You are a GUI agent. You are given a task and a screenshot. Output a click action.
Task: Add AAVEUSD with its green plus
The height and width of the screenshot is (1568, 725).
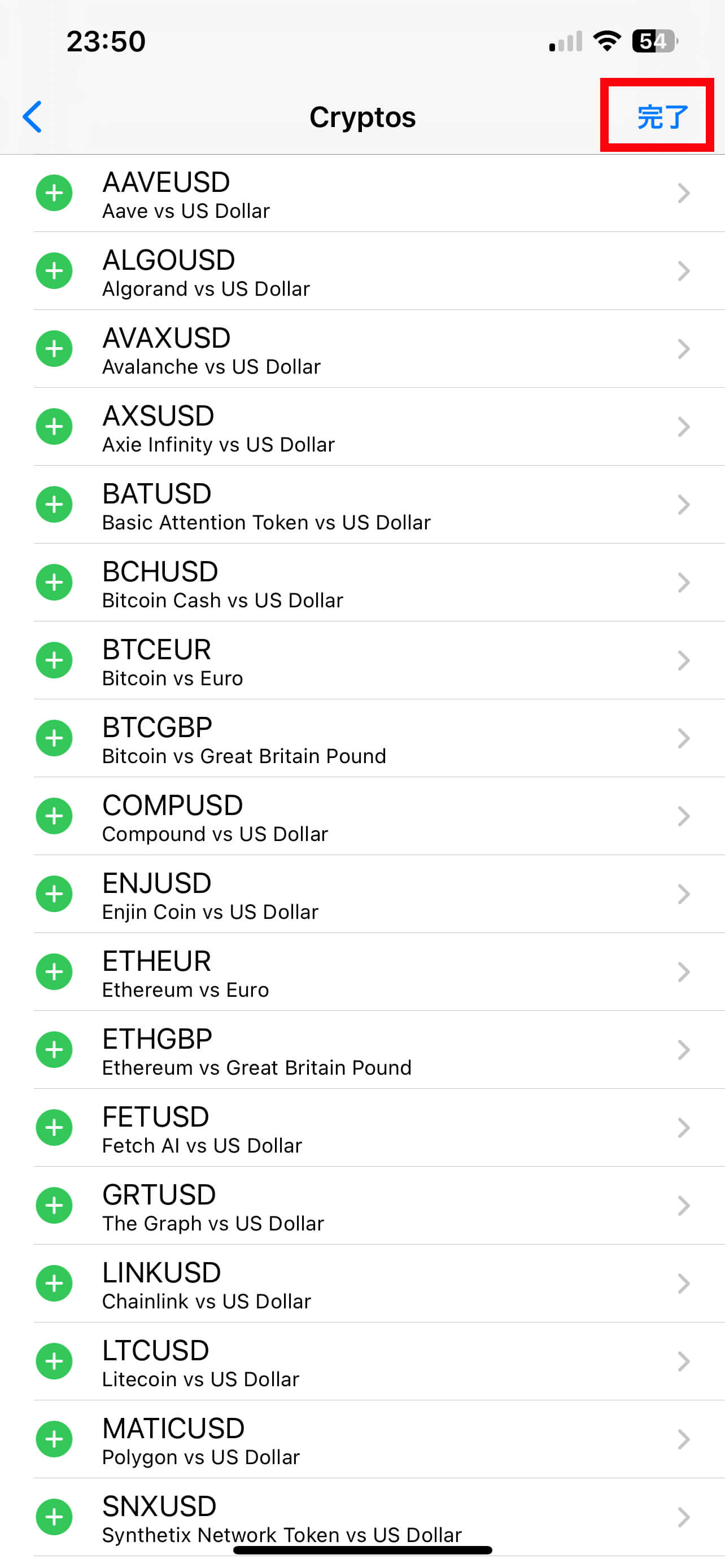pyautogui.click(x=54, y=193)
